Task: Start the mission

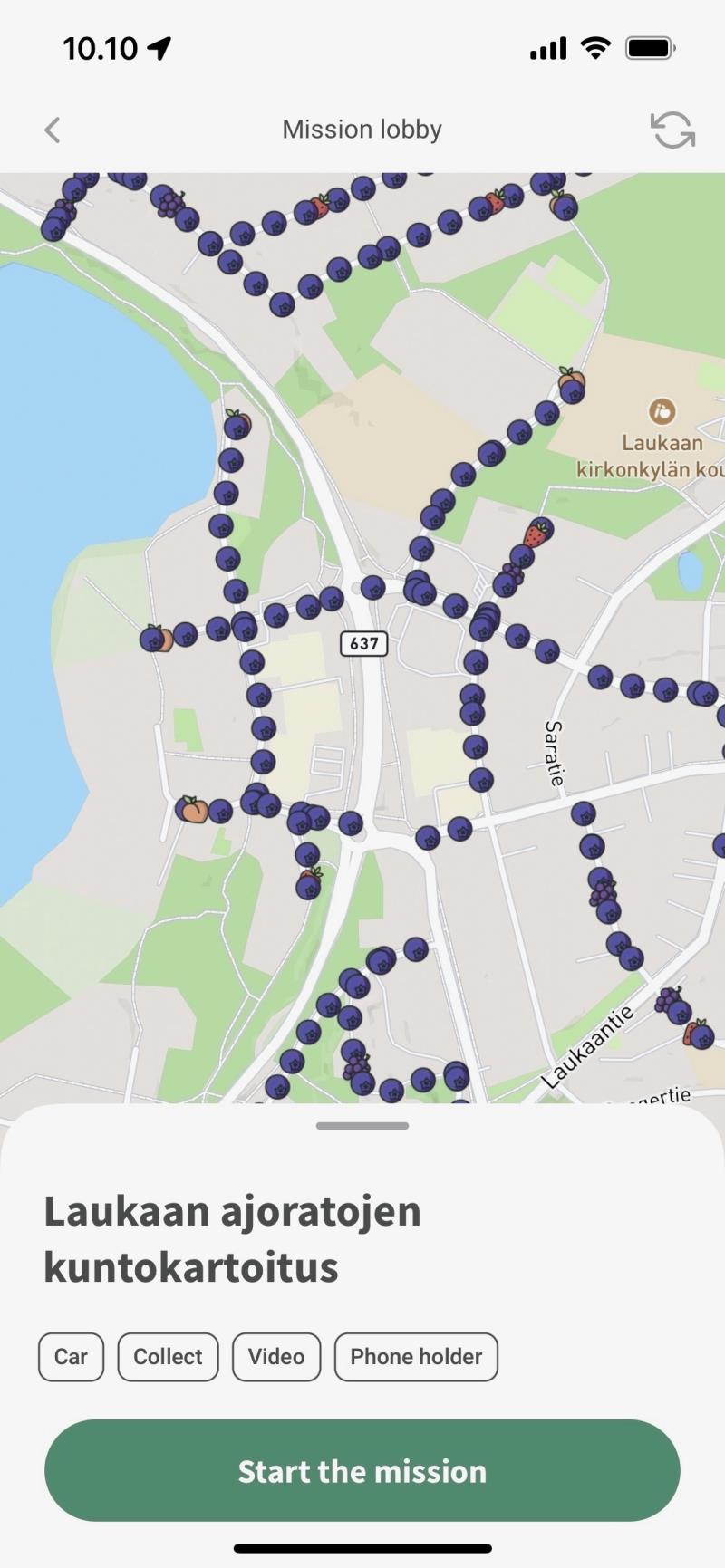Action: tap(362, 1470)
